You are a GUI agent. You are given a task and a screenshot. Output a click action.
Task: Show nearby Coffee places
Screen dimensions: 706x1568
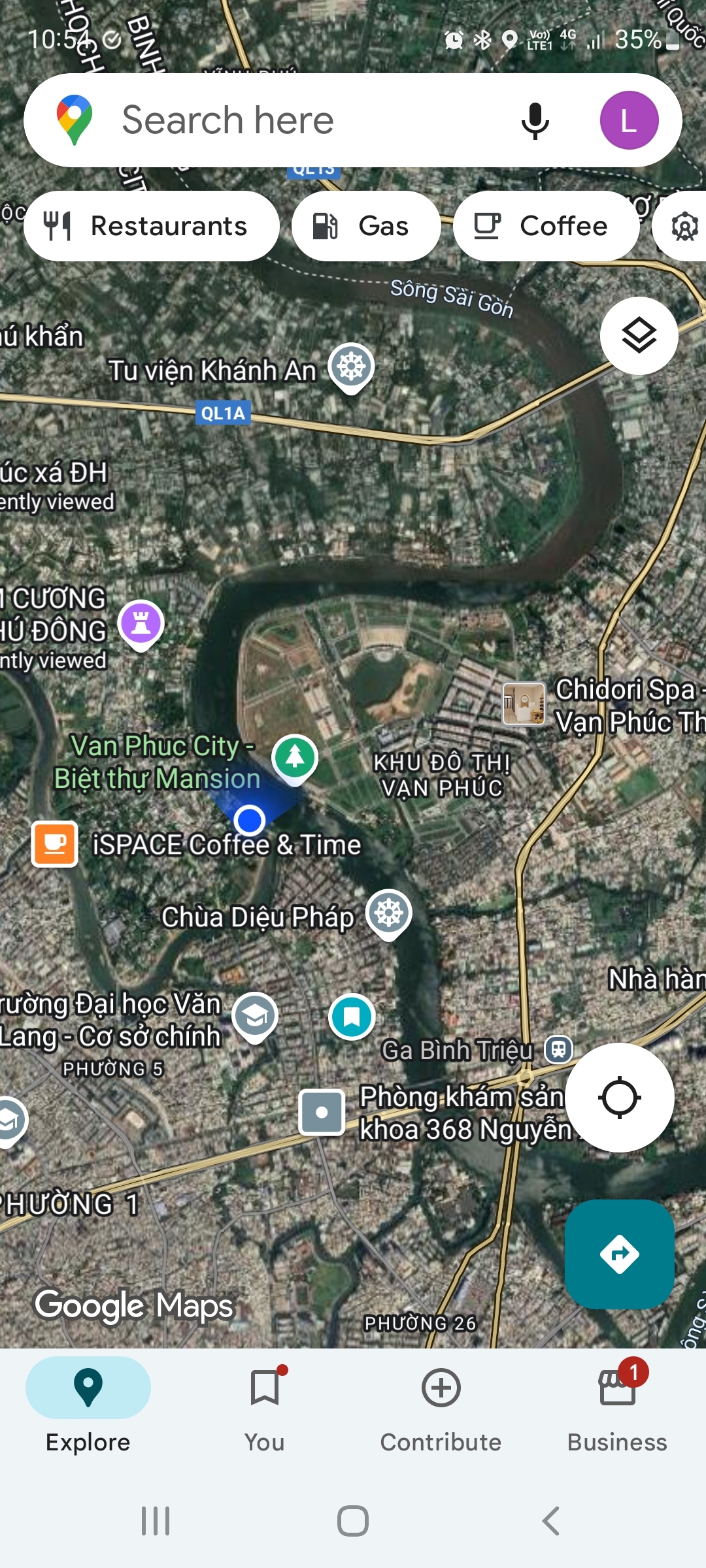546,226
